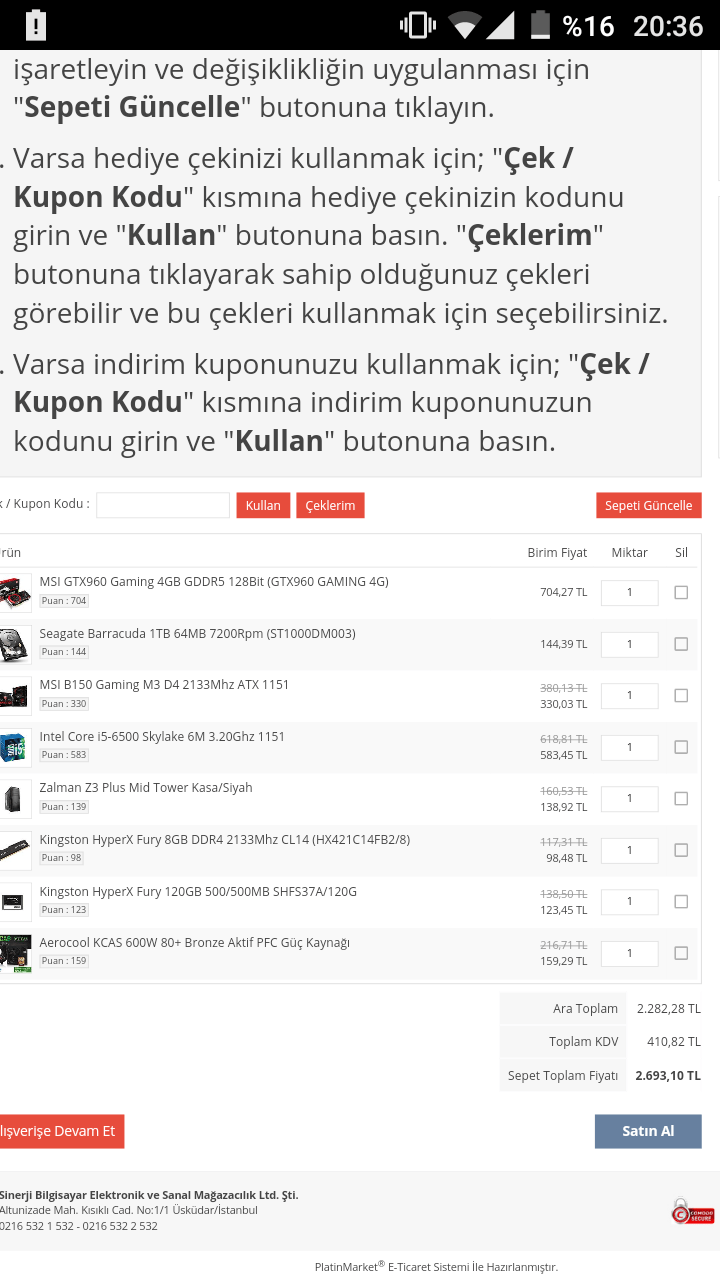Tap Satın Al to purchase
Screen dimensions: 720x1280
coord(648,1131)
